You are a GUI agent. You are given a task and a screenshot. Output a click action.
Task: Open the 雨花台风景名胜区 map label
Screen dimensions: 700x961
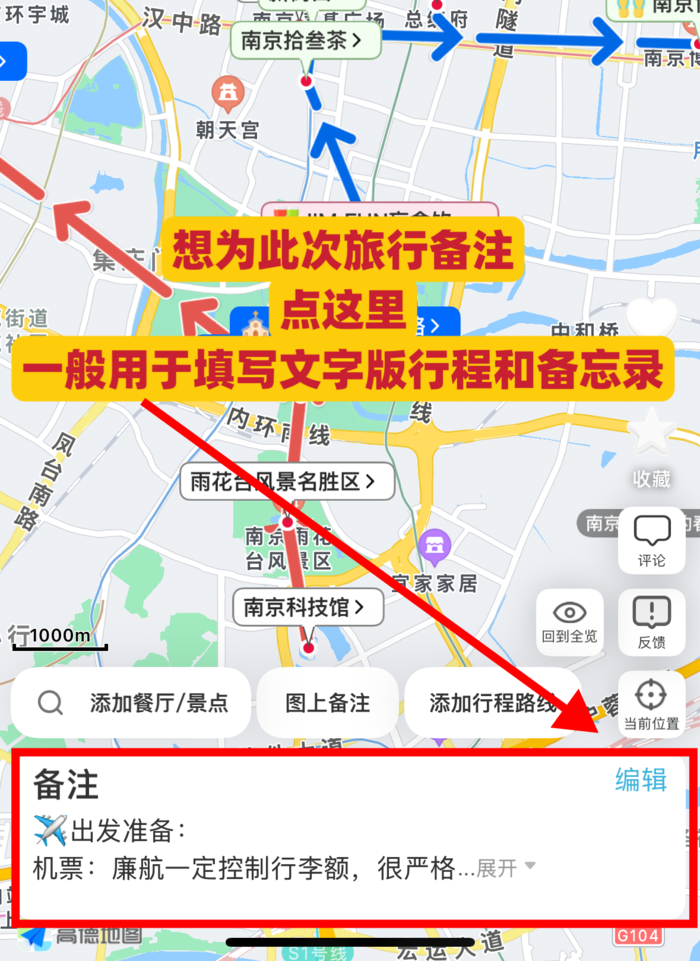click(284, 482)
